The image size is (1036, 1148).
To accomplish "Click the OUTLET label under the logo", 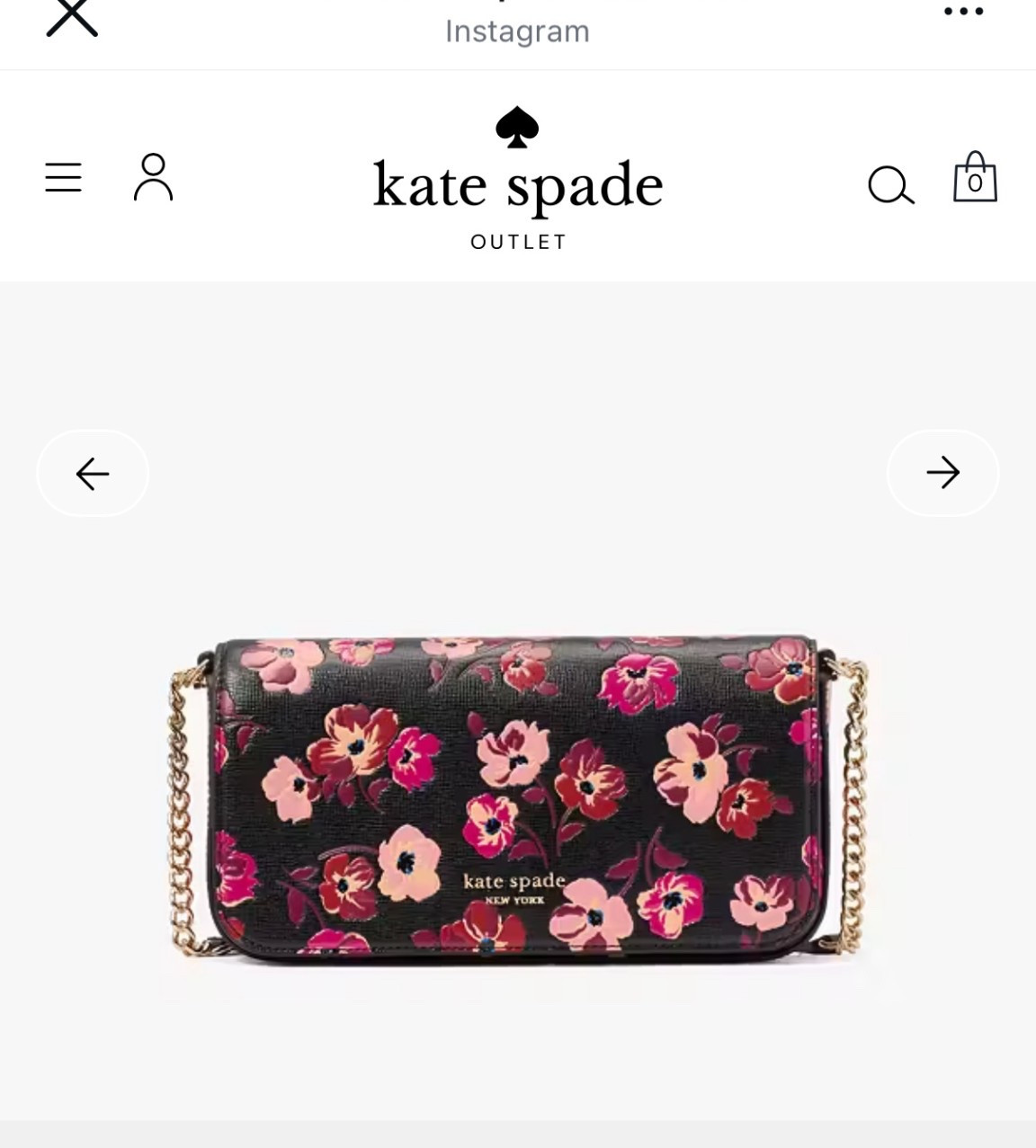I will [x=517, y=241].
